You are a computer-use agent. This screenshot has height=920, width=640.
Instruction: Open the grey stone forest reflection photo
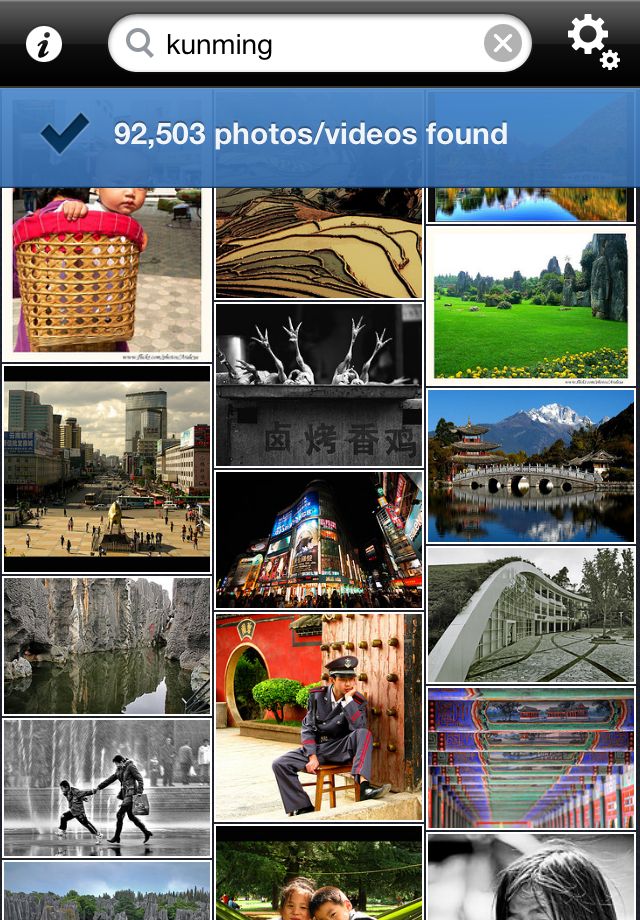click(x=107, y=645)
